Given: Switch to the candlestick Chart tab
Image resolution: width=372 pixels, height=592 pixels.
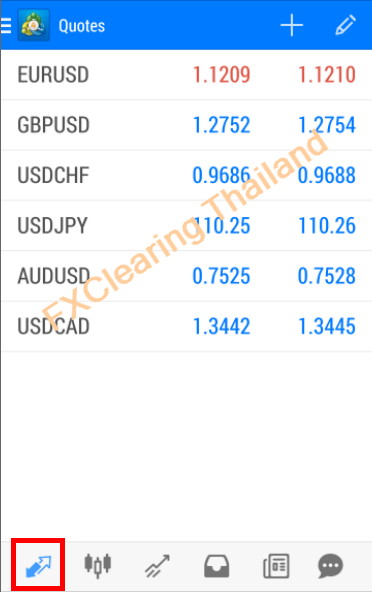Looking at the screenshot, I should (97, 566).
